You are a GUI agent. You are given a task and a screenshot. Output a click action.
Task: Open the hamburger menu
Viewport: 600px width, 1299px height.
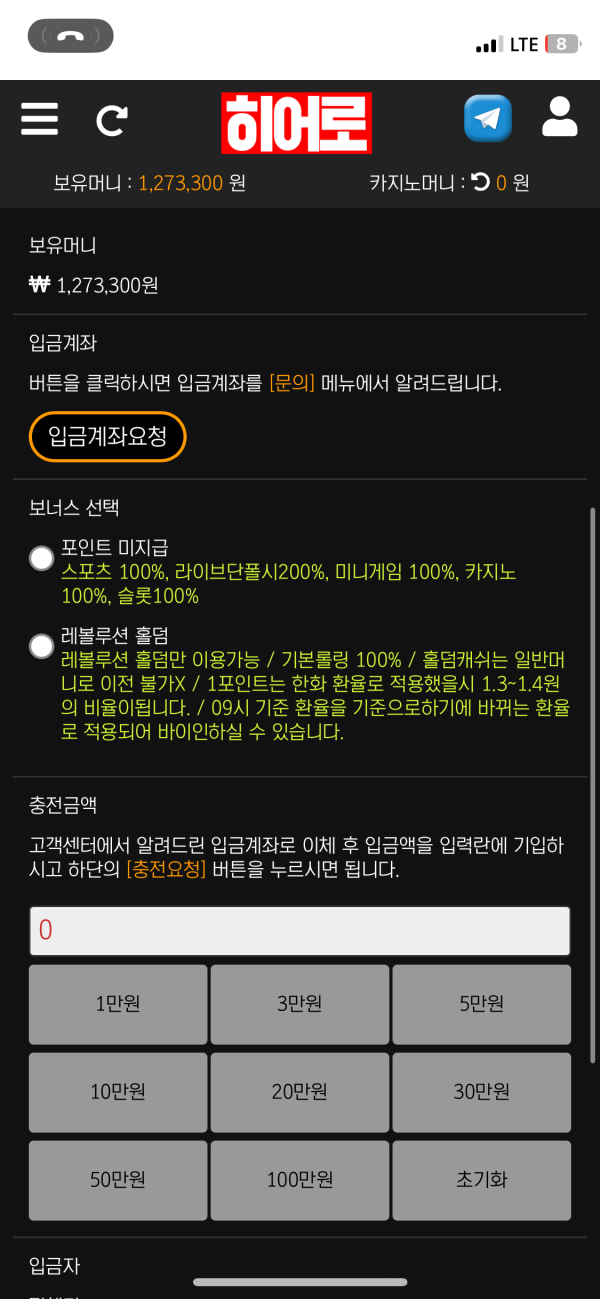[x=39, y=118]
